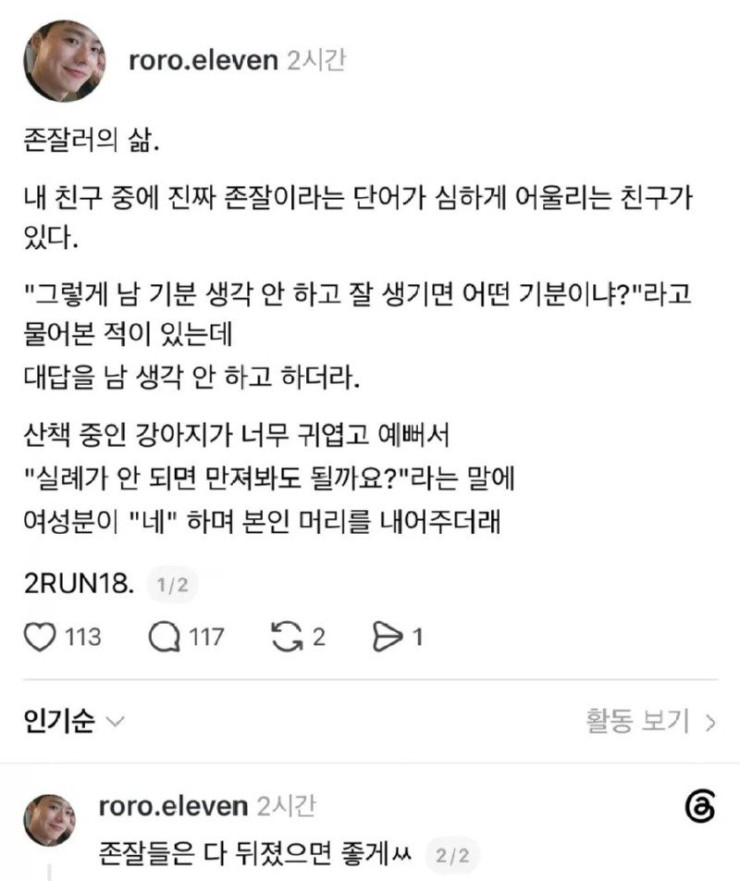Open the roro.eleven username on the main post

(203, 60)
